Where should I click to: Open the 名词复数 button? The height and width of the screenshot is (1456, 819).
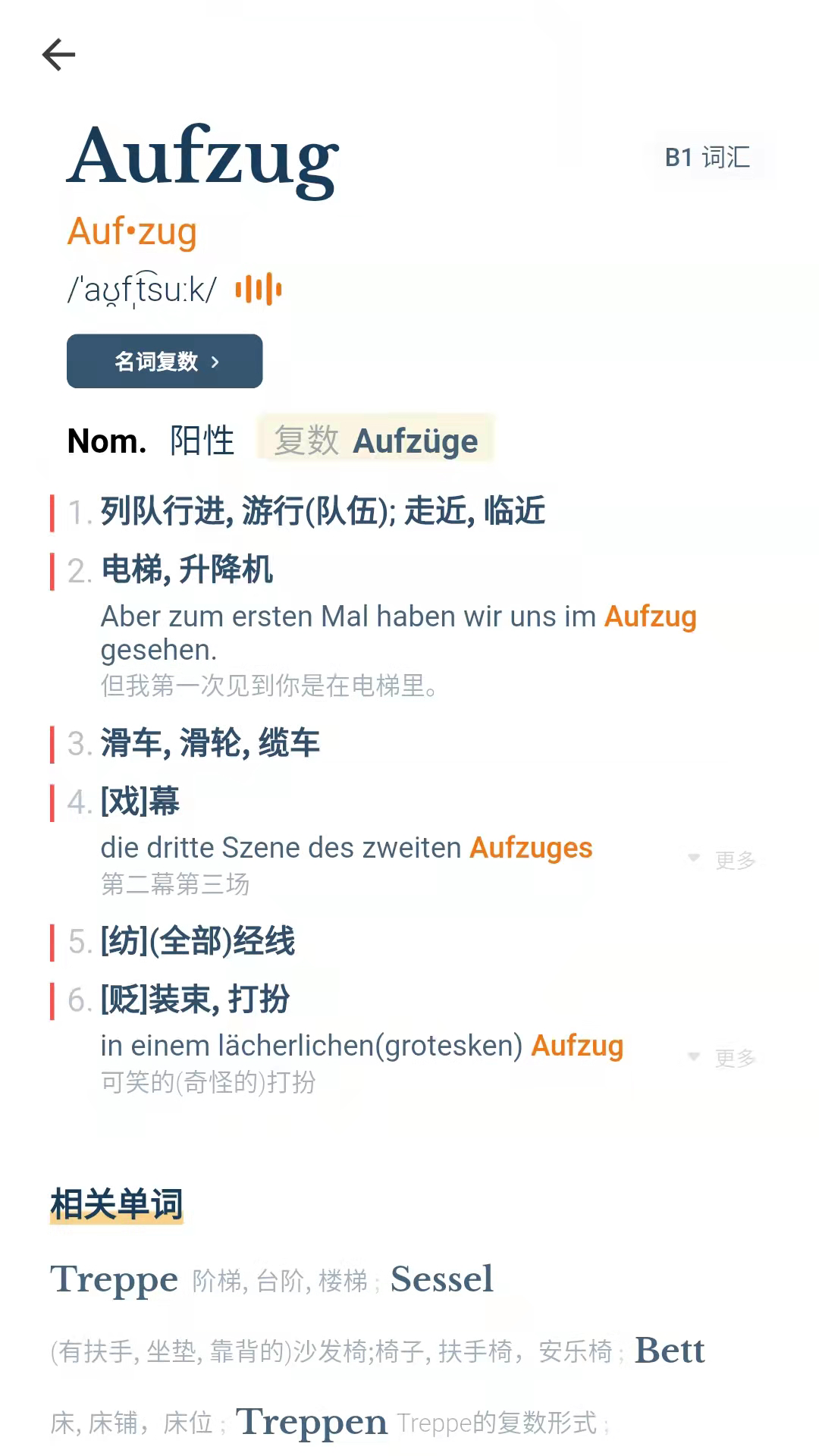[x=165, y=362]
